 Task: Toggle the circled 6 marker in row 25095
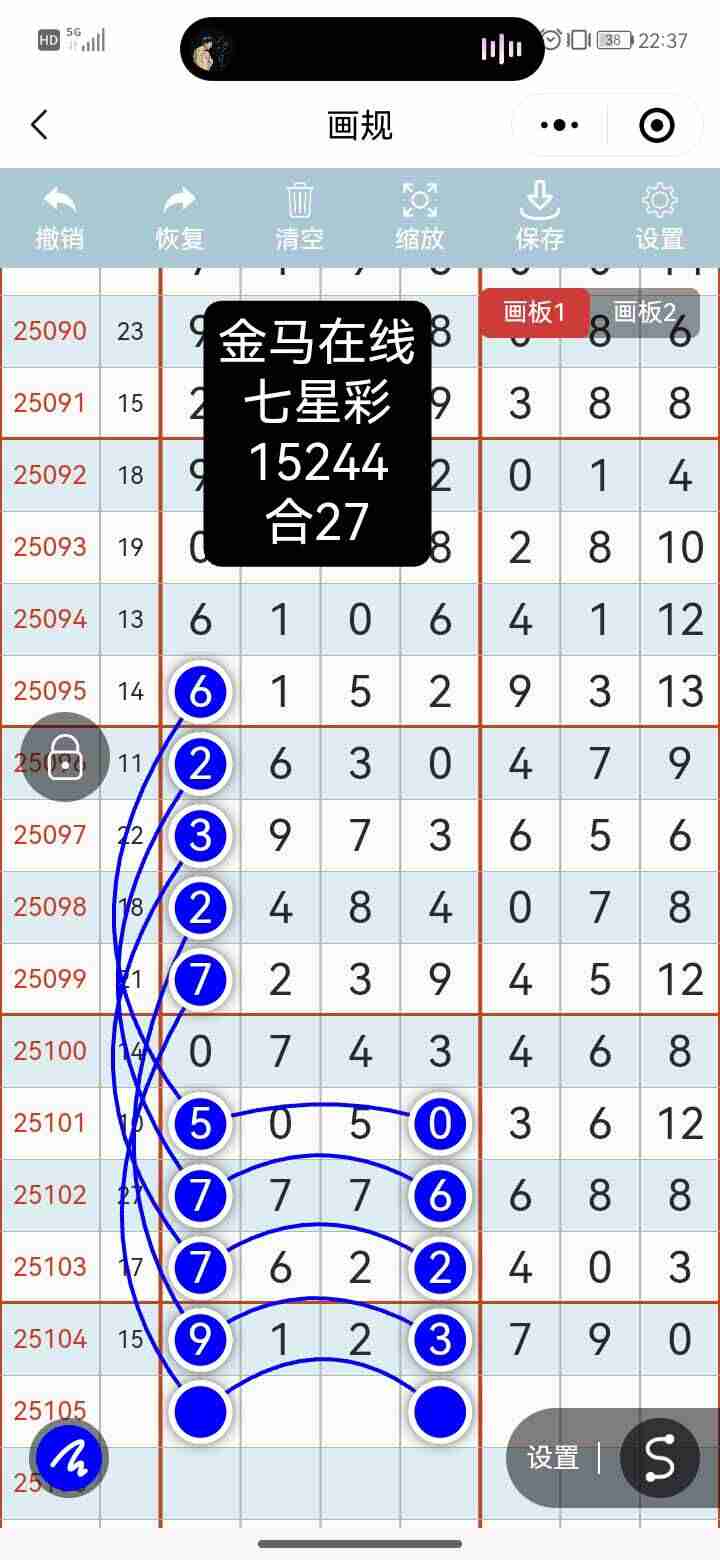[200, 690]
